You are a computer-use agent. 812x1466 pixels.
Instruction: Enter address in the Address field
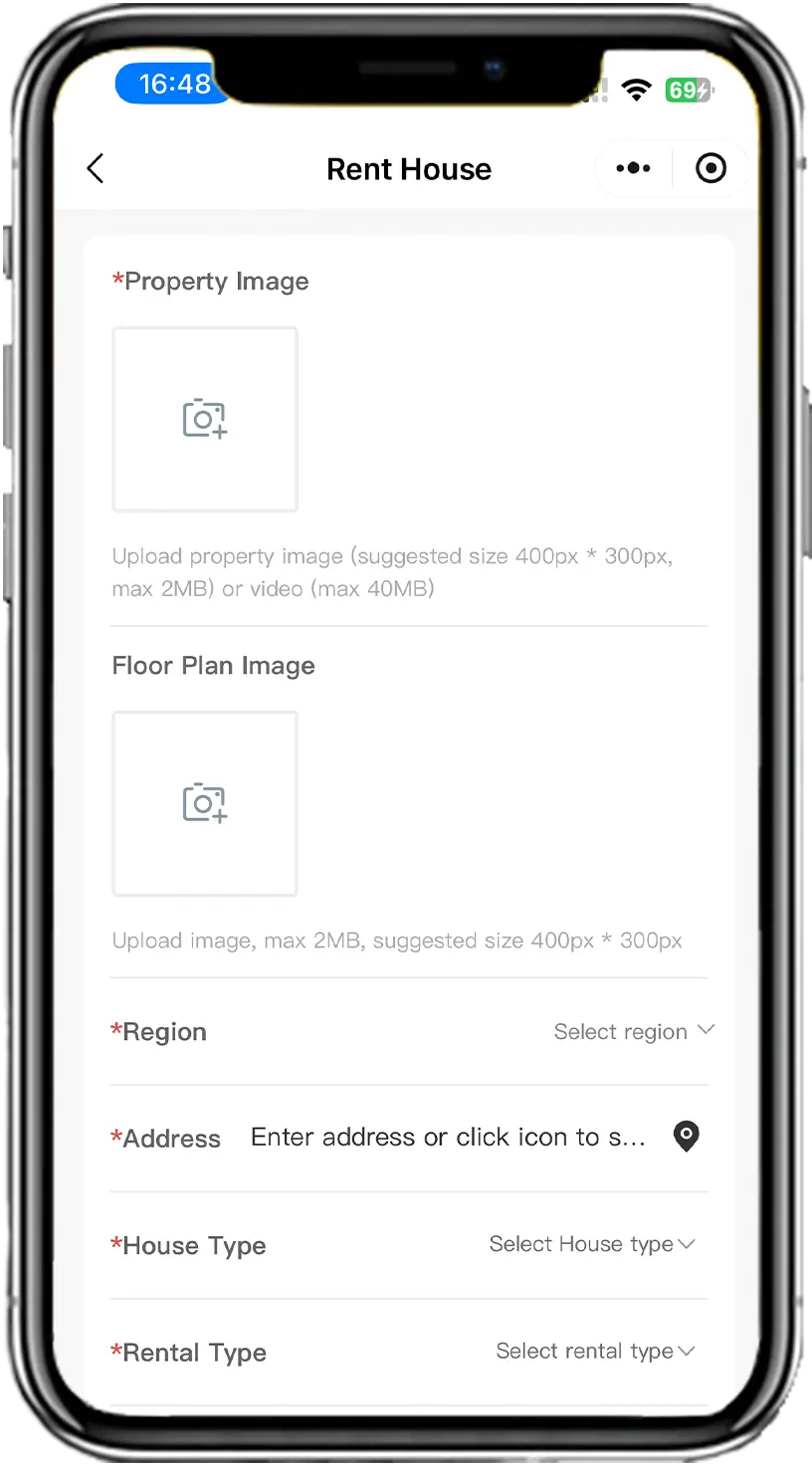click(x=448, y=1137)
